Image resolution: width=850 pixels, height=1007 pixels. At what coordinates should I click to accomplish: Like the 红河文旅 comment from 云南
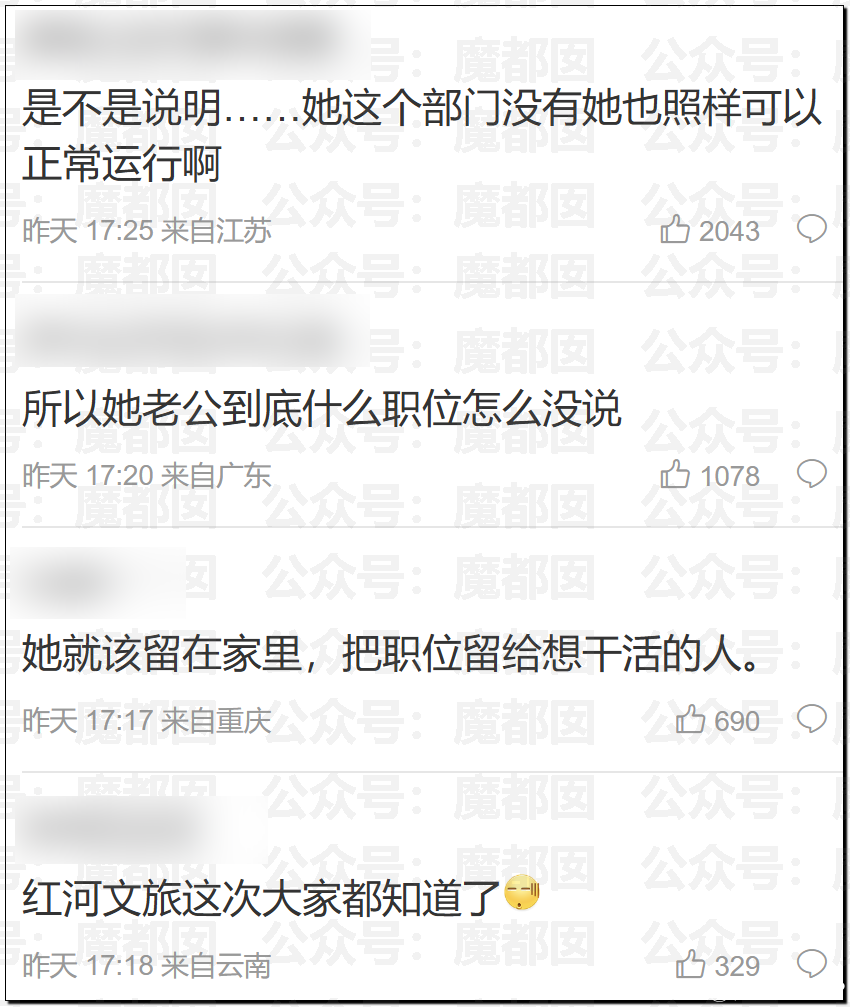pos(691,965)
